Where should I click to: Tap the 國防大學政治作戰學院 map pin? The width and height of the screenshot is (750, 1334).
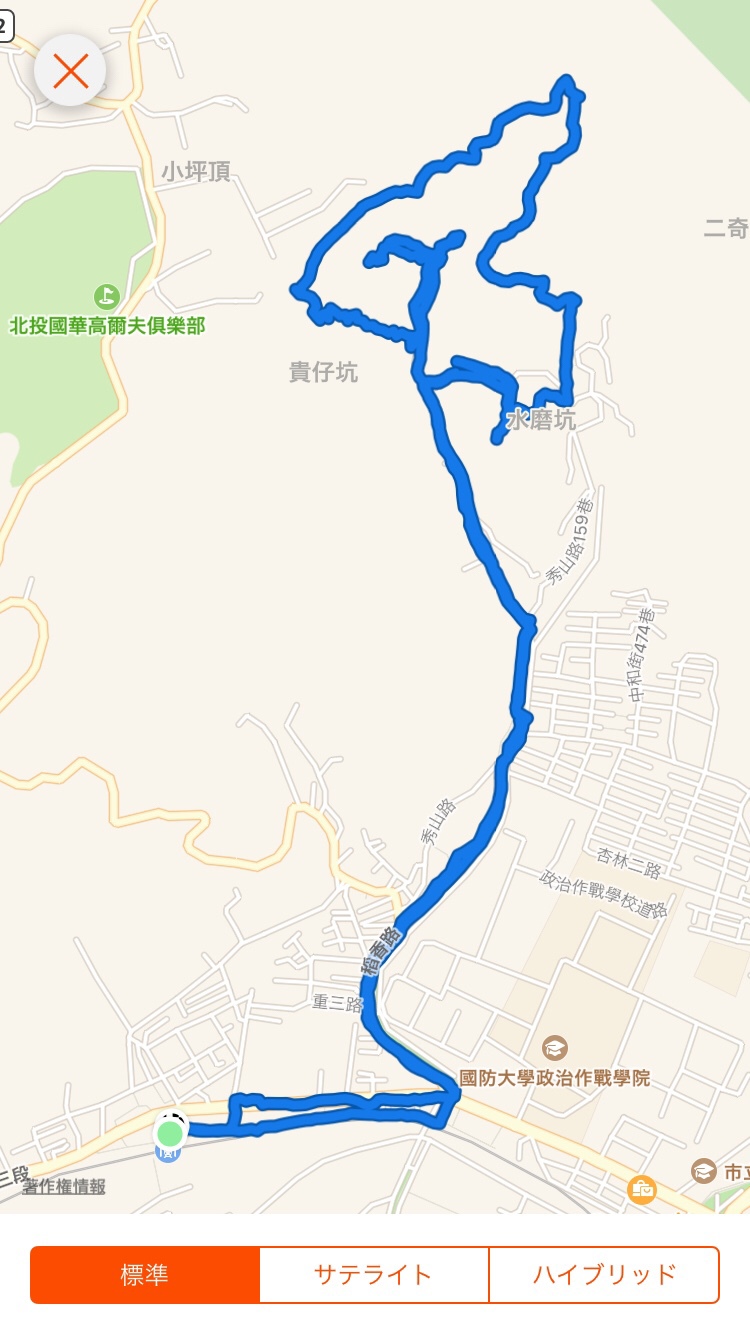pos(554,1048)
